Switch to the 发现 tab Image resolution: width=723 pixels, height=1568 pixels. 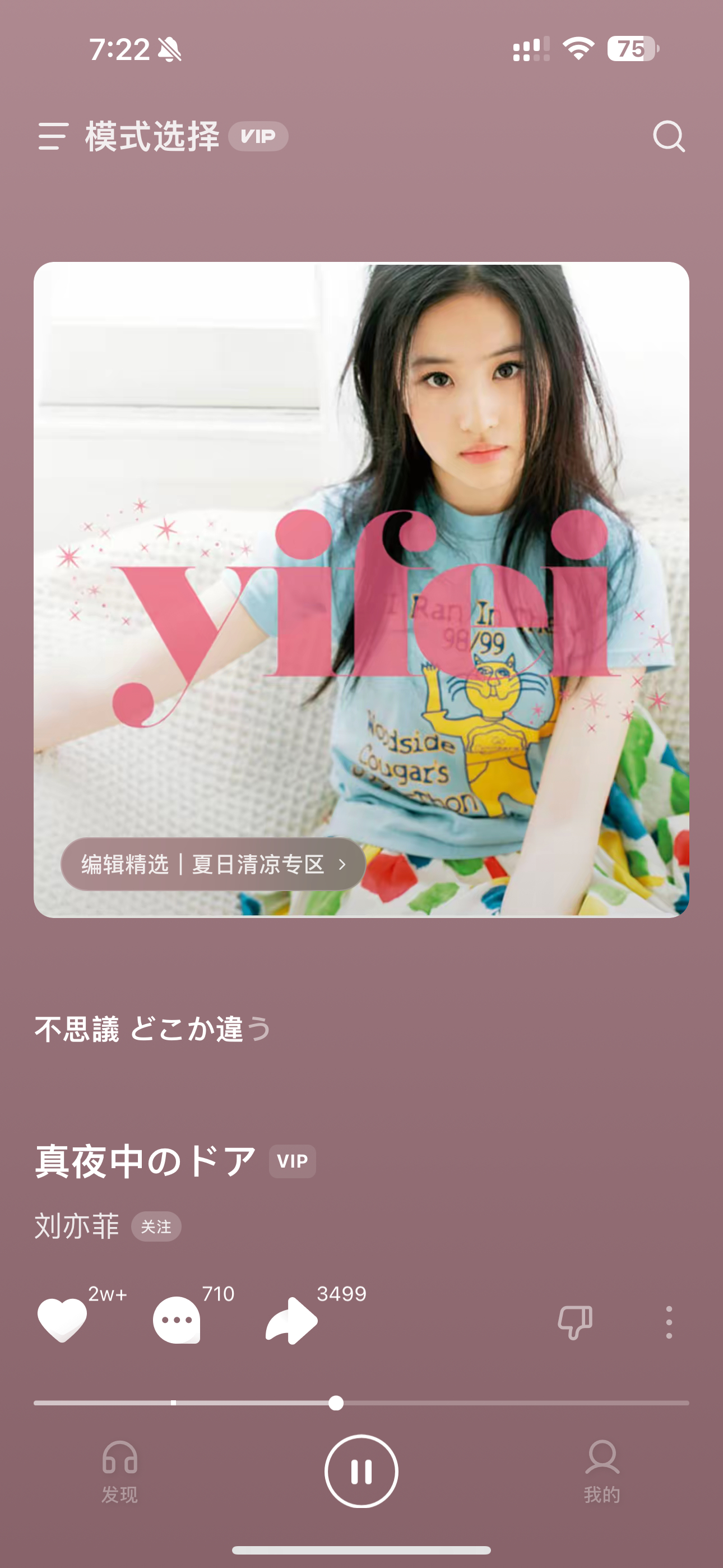(119, 1471)
